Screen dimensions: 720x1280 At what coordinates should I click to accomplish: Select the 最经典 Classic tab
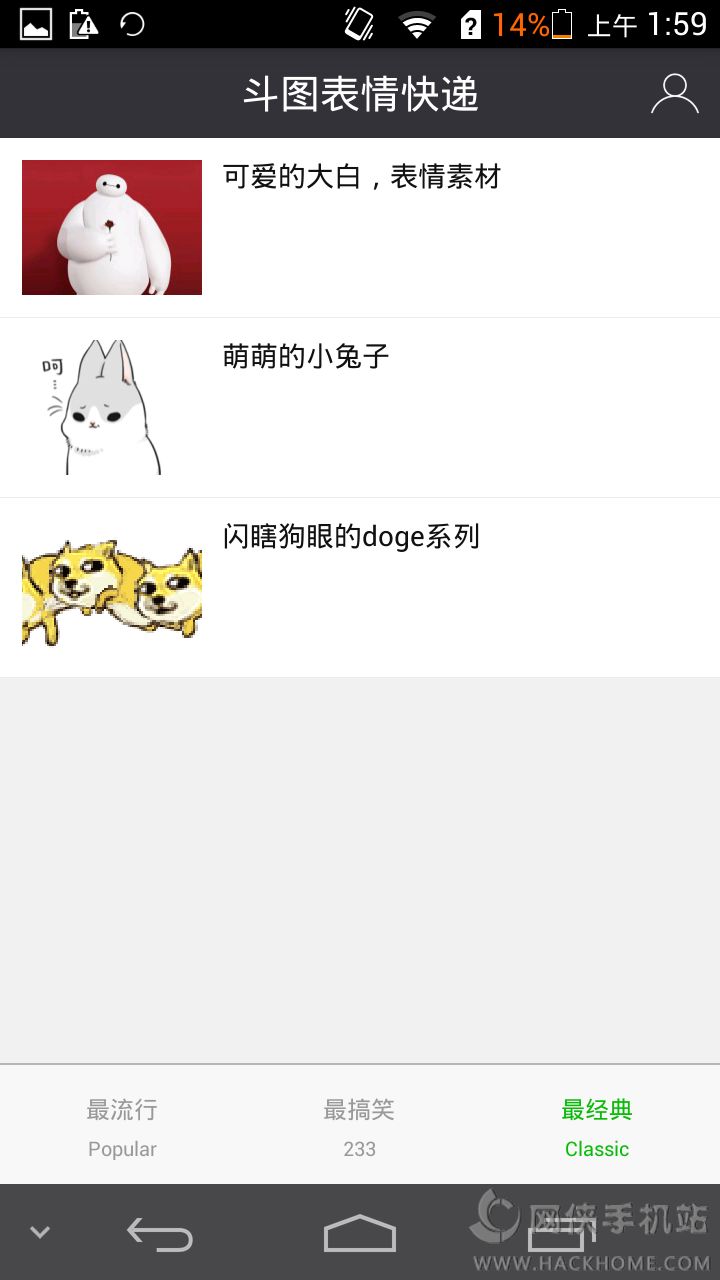tap(597, 1127)
